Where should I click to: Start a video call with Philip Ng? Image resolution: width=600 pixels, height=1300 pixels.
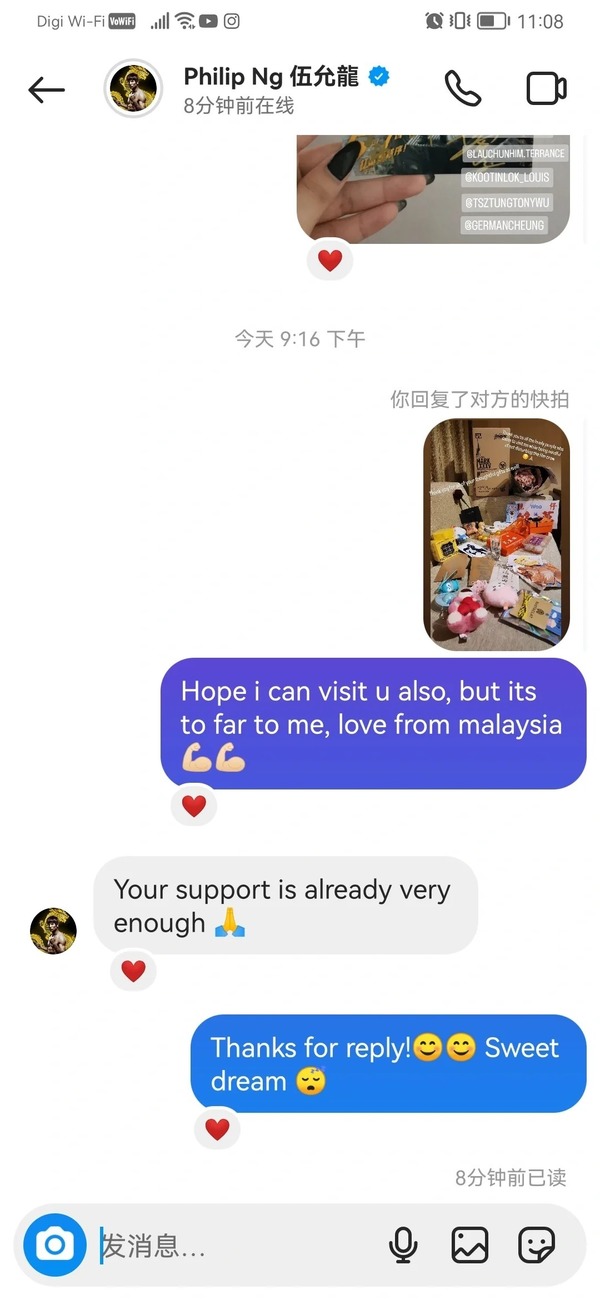coord(546,89)
